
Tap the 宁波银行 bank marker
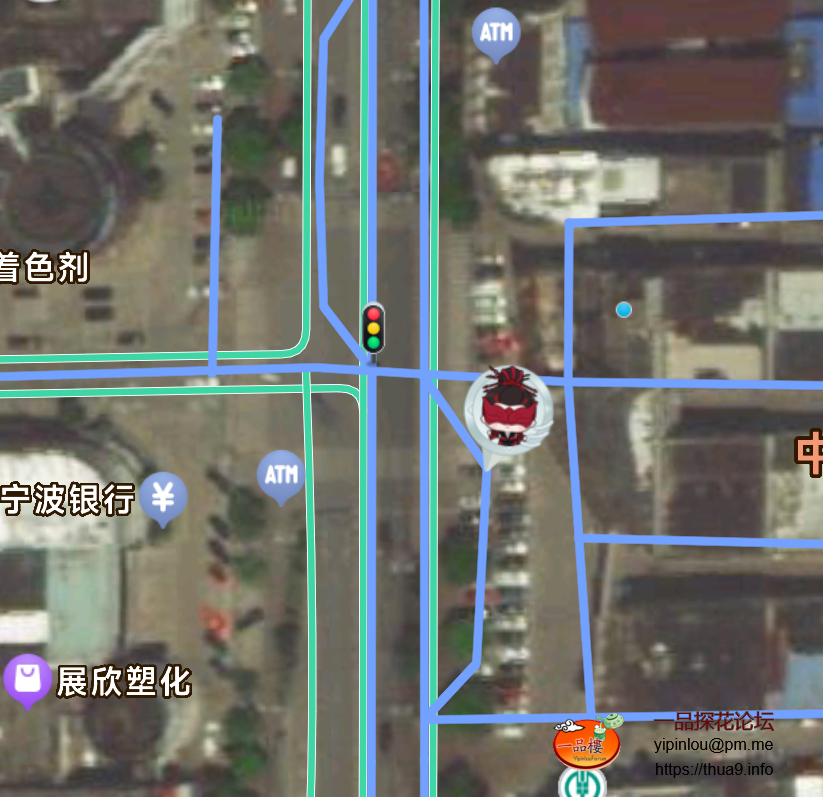click(x=163, y=496)
